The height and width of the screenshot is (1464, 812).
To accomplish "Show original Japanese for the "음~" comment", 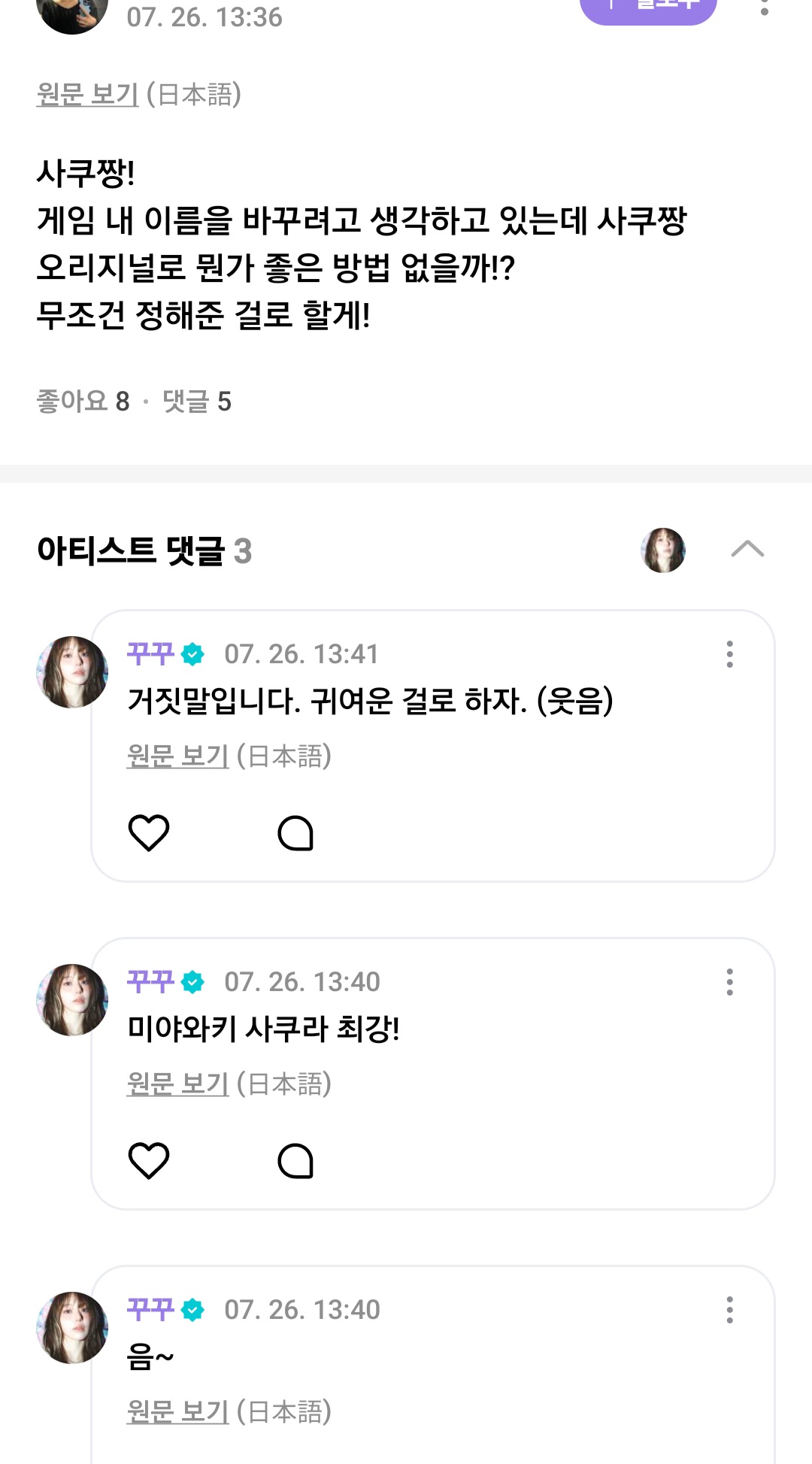I will click(x=178, y=1412).
